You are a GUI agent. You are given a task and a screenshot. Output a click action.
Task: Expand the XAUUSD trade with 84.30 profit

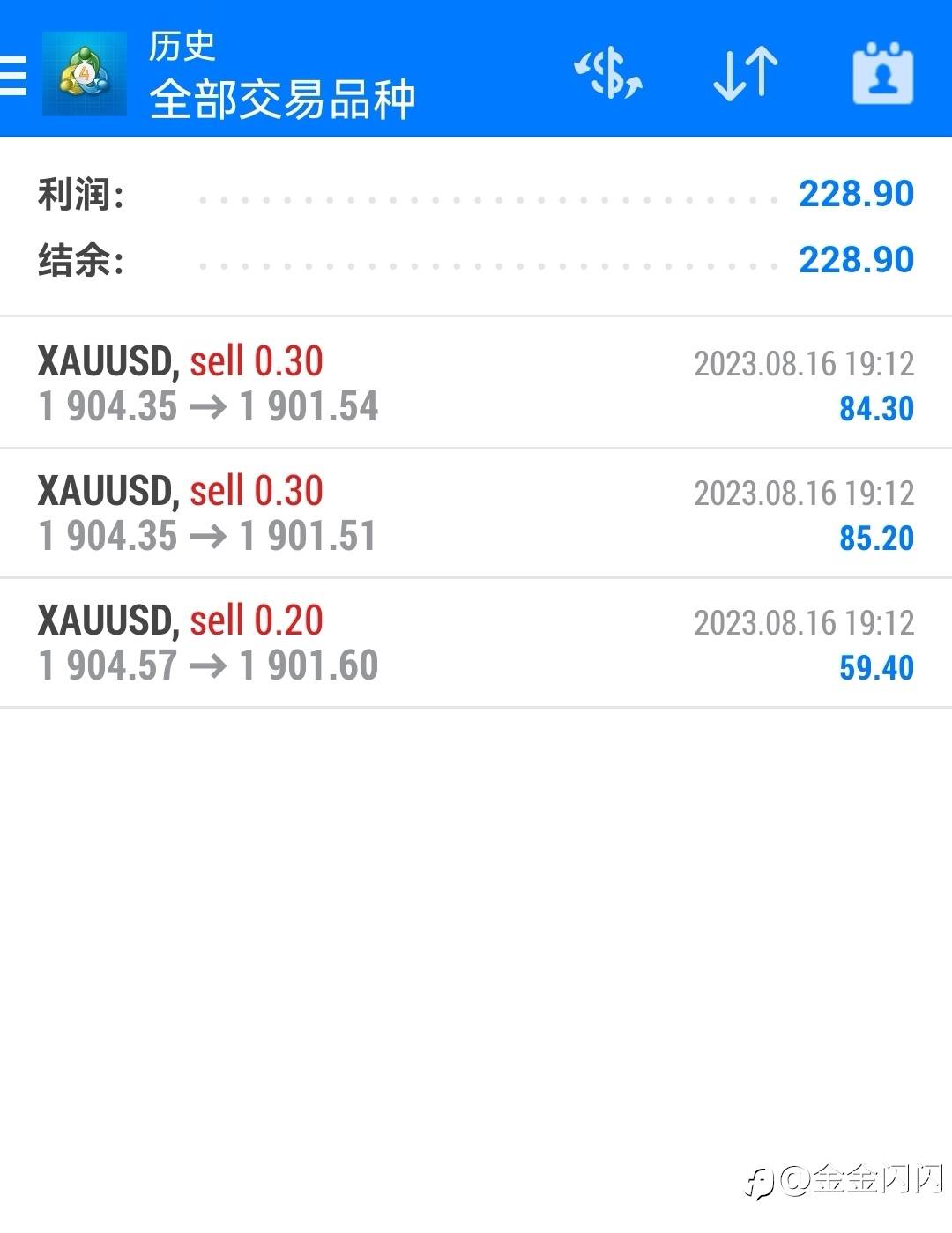(x=476, y=383)
